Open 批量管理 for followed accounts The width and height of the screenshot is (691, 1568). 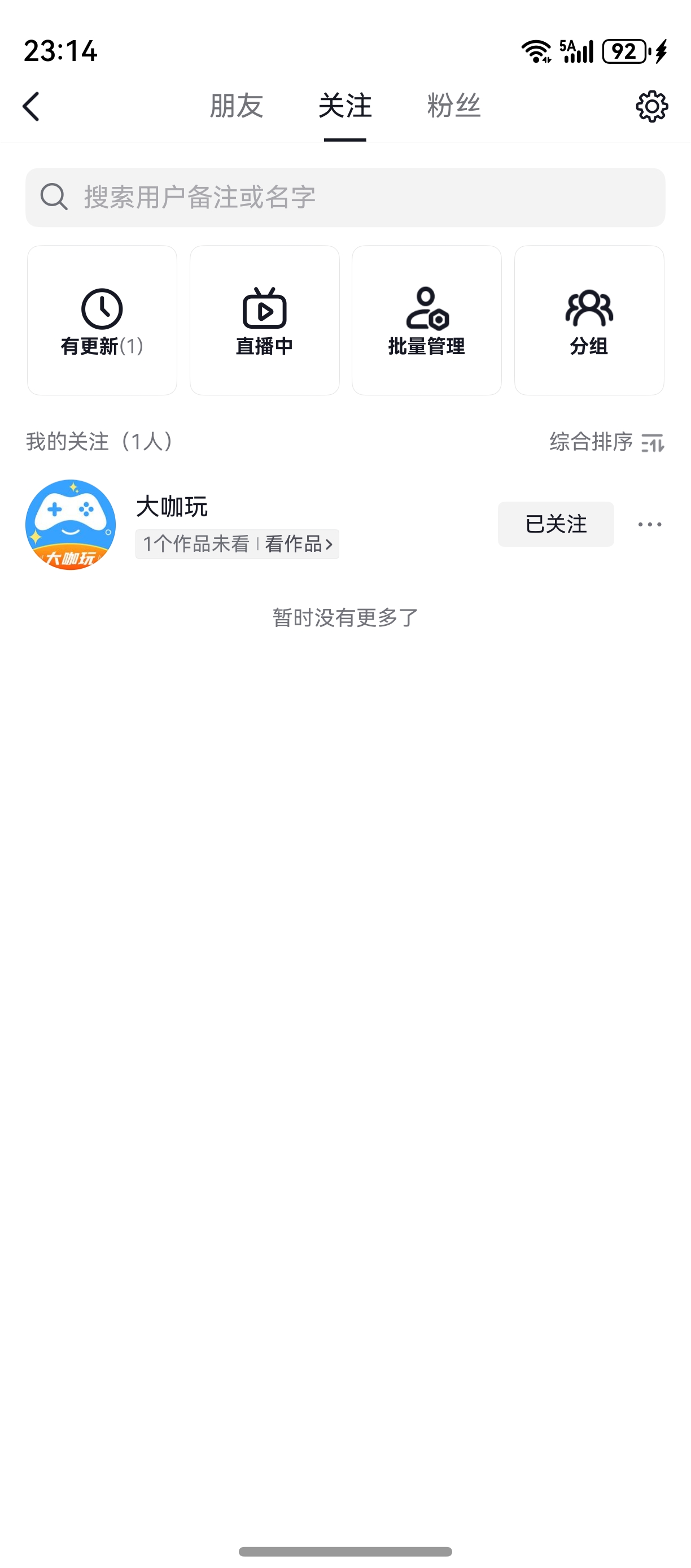[426, 320]
